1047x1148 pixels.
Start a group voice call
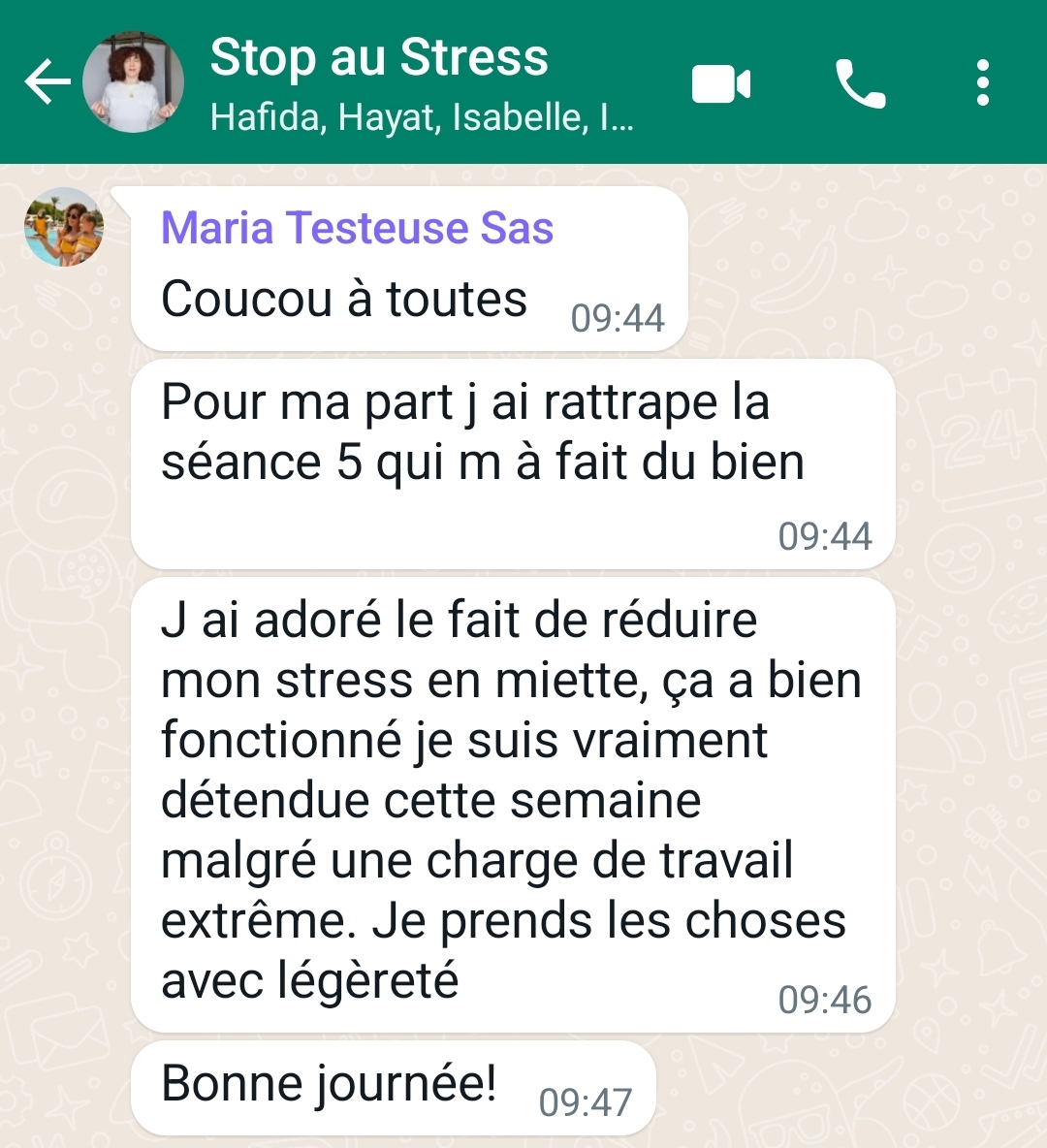coord(860,84)
